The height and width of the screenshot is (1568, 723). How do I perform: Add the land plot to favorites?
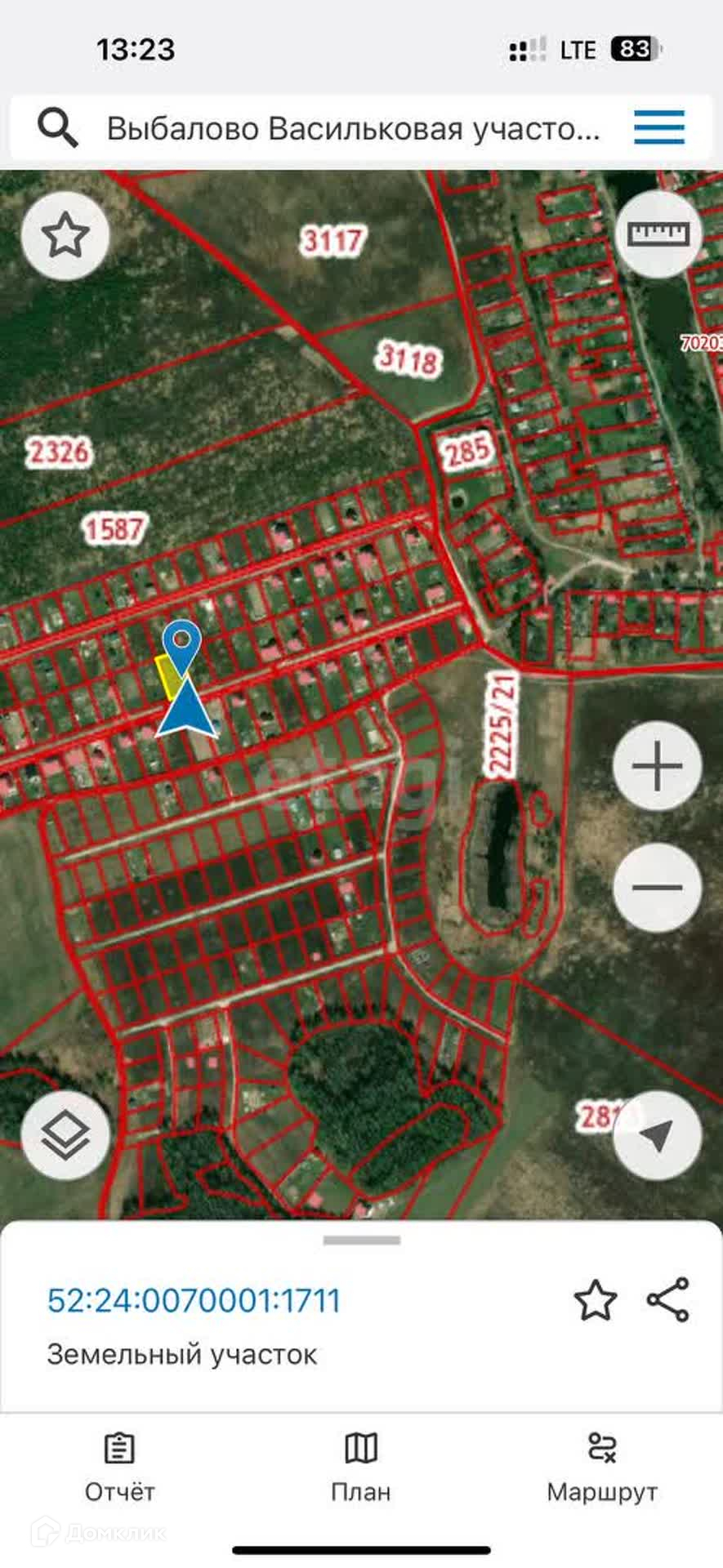596,1300
